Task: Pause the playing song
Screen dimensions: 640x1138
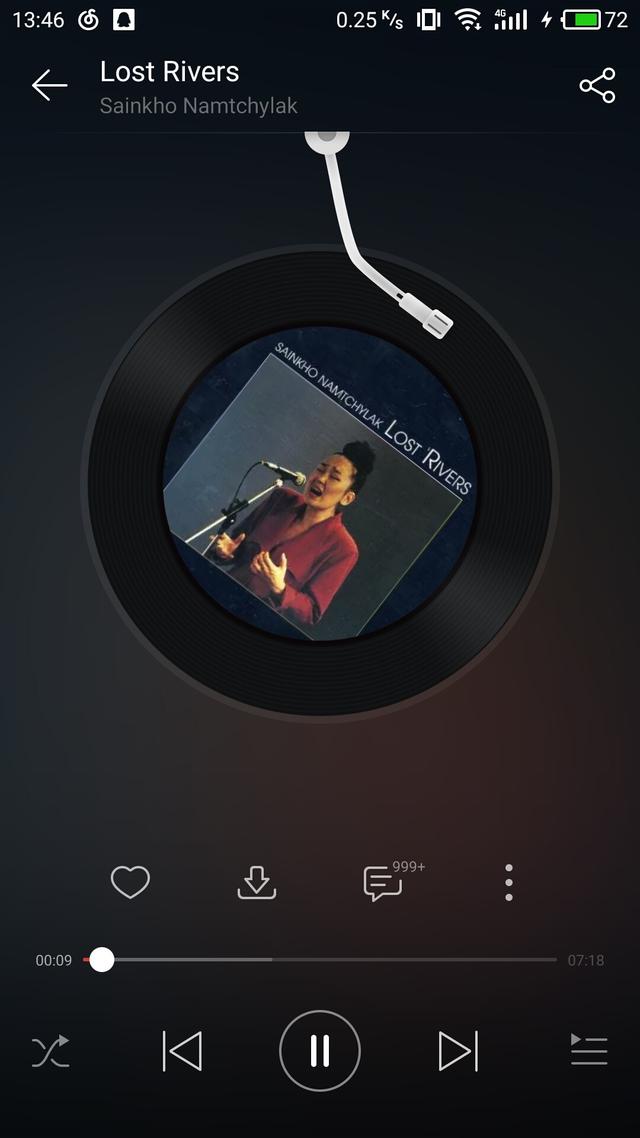Action: [x=320, y=1051]
